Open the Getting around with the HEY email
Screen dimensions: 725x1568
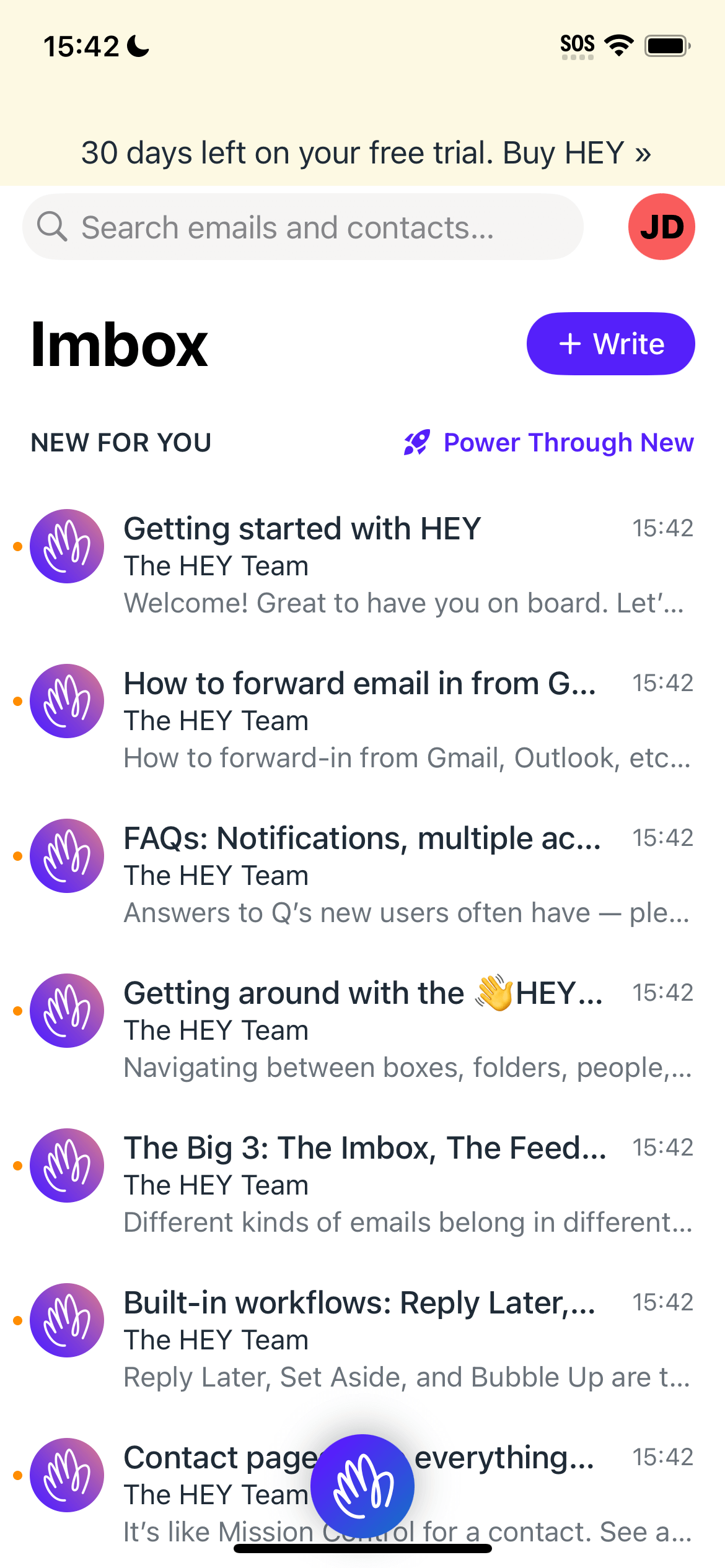[362, 1030]
